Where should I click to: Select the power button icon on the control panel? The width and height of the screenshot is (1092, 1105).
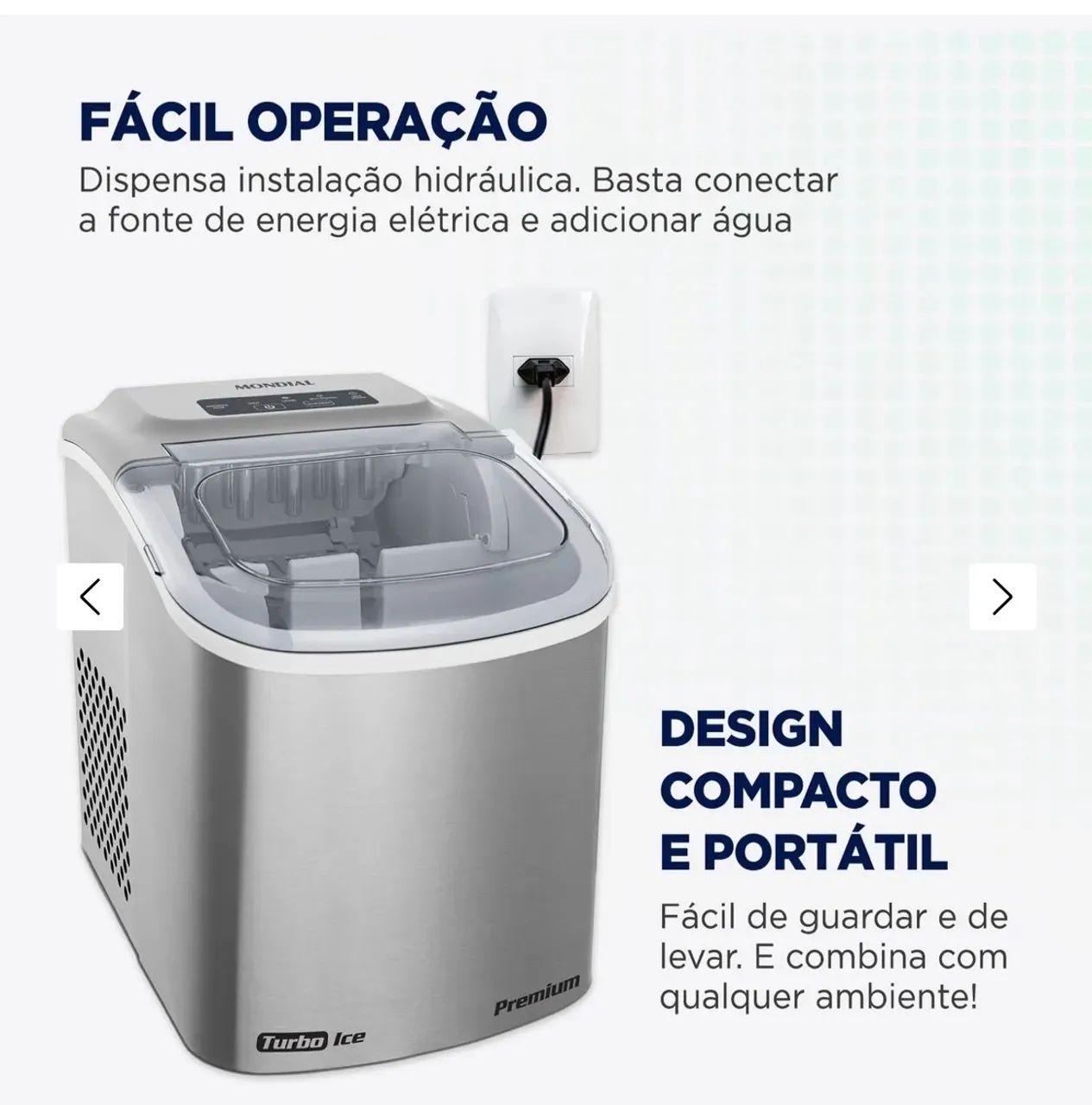[x=269, y=406]
